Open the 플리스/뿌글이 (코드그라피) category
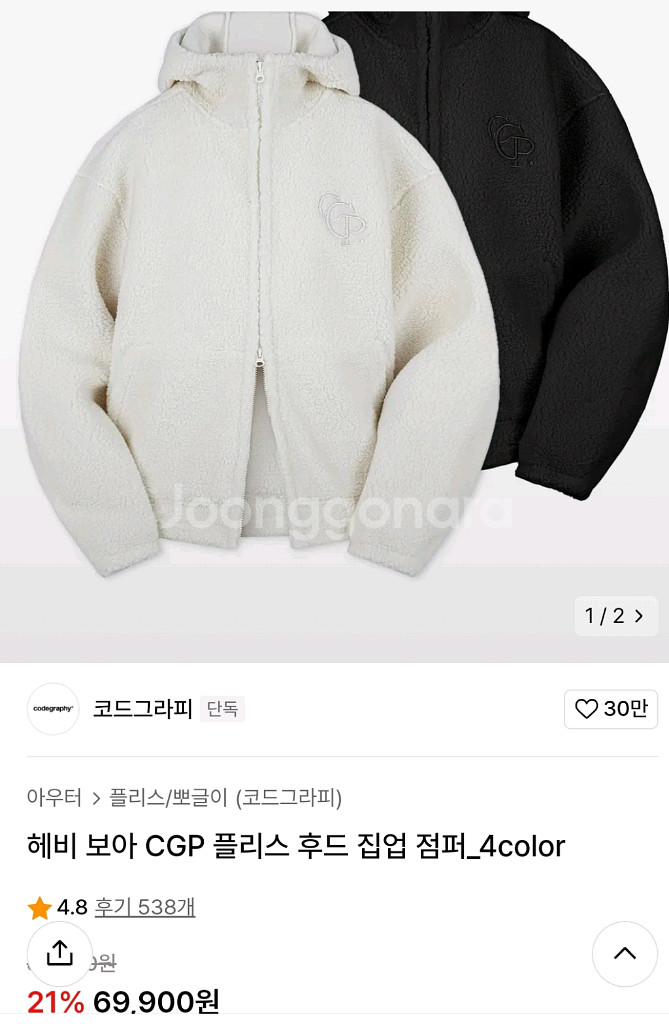 (x=225, y=797)
